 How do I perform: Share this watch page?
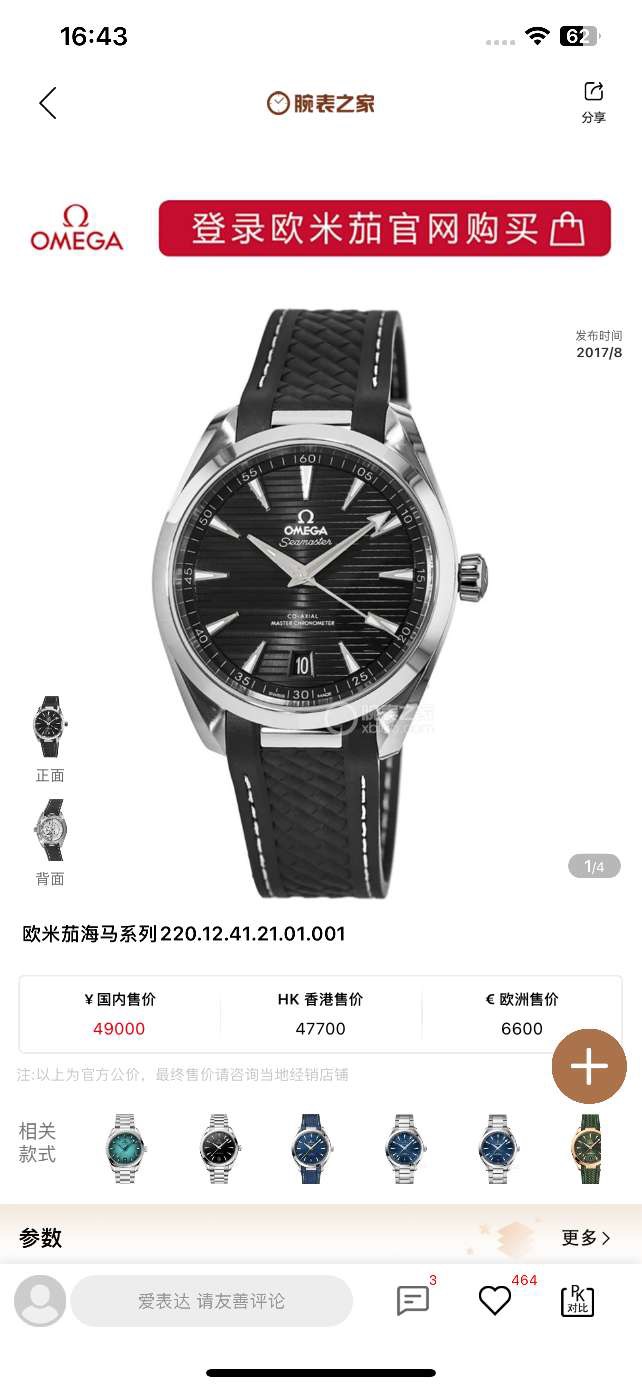click(593, 102)
